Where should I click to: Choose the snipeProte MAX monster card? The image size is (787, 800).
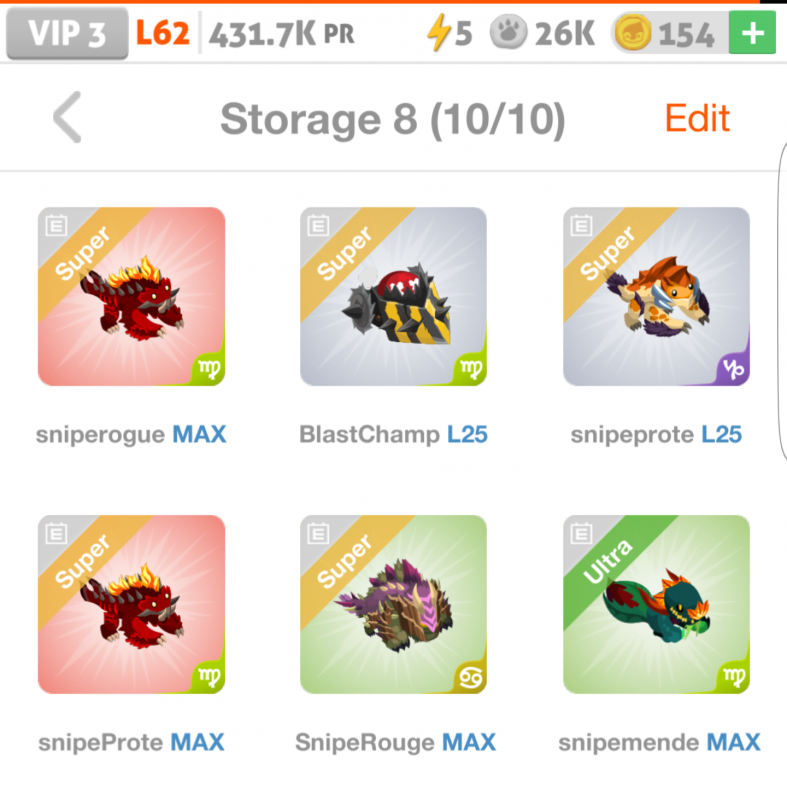(131, 604)
